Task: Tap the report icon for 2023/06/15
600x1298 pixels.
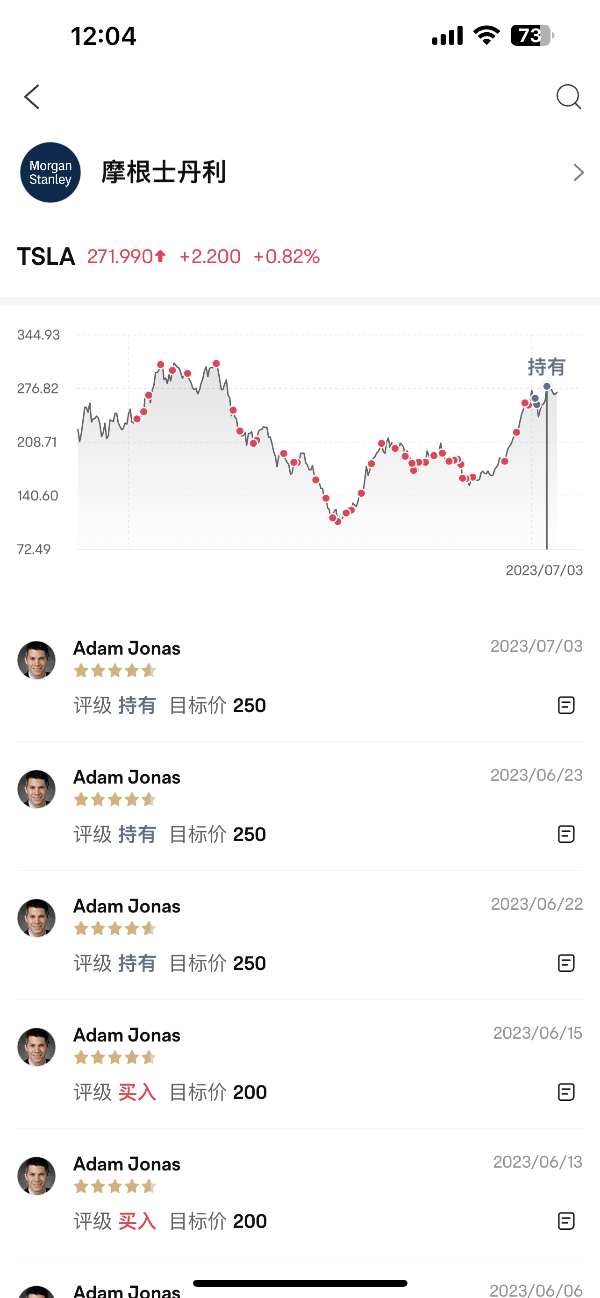Action: [566, 1093]
